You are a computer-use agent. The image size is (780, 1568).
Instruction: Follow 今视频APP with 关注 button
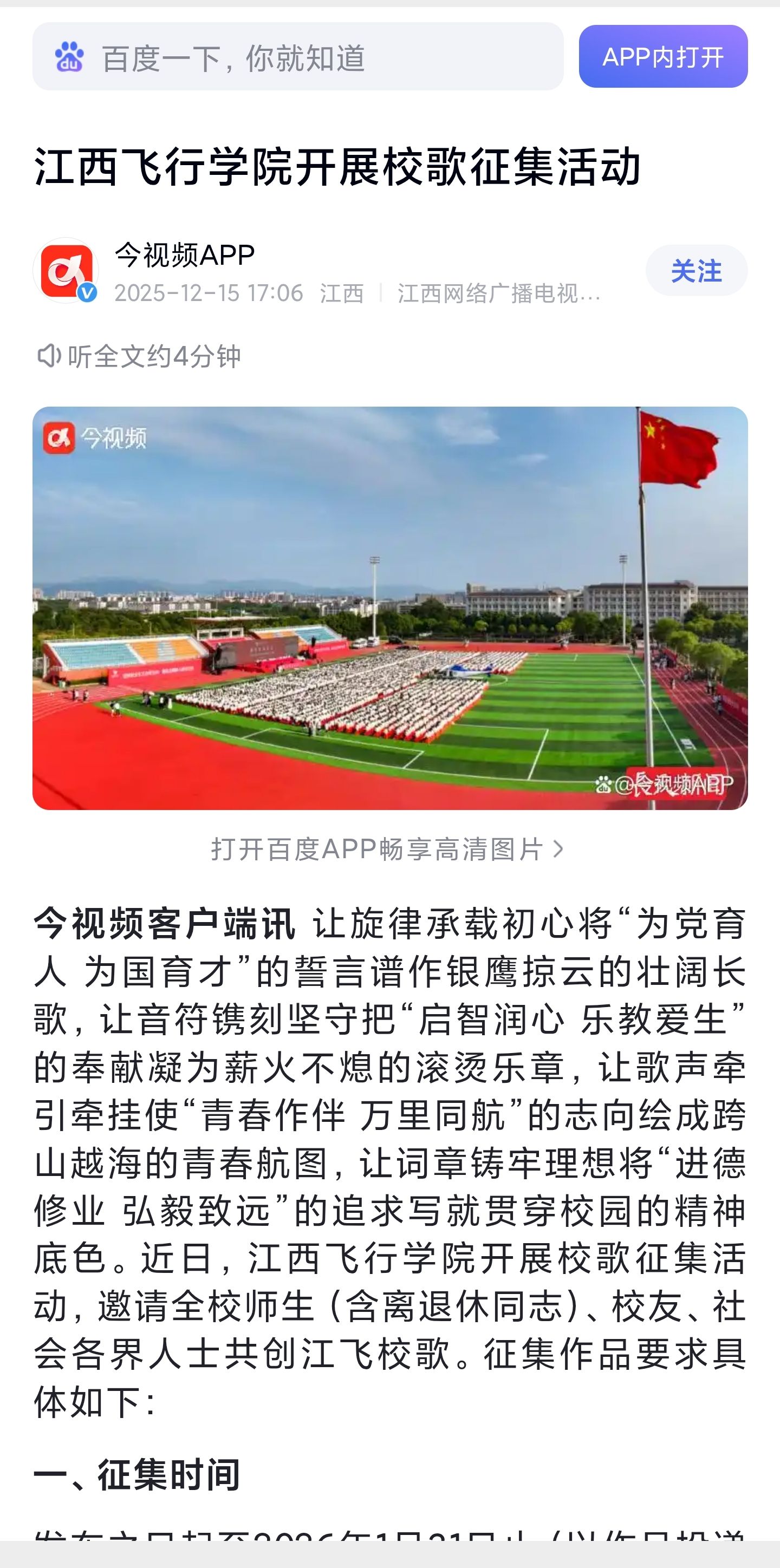click(696, 271)
